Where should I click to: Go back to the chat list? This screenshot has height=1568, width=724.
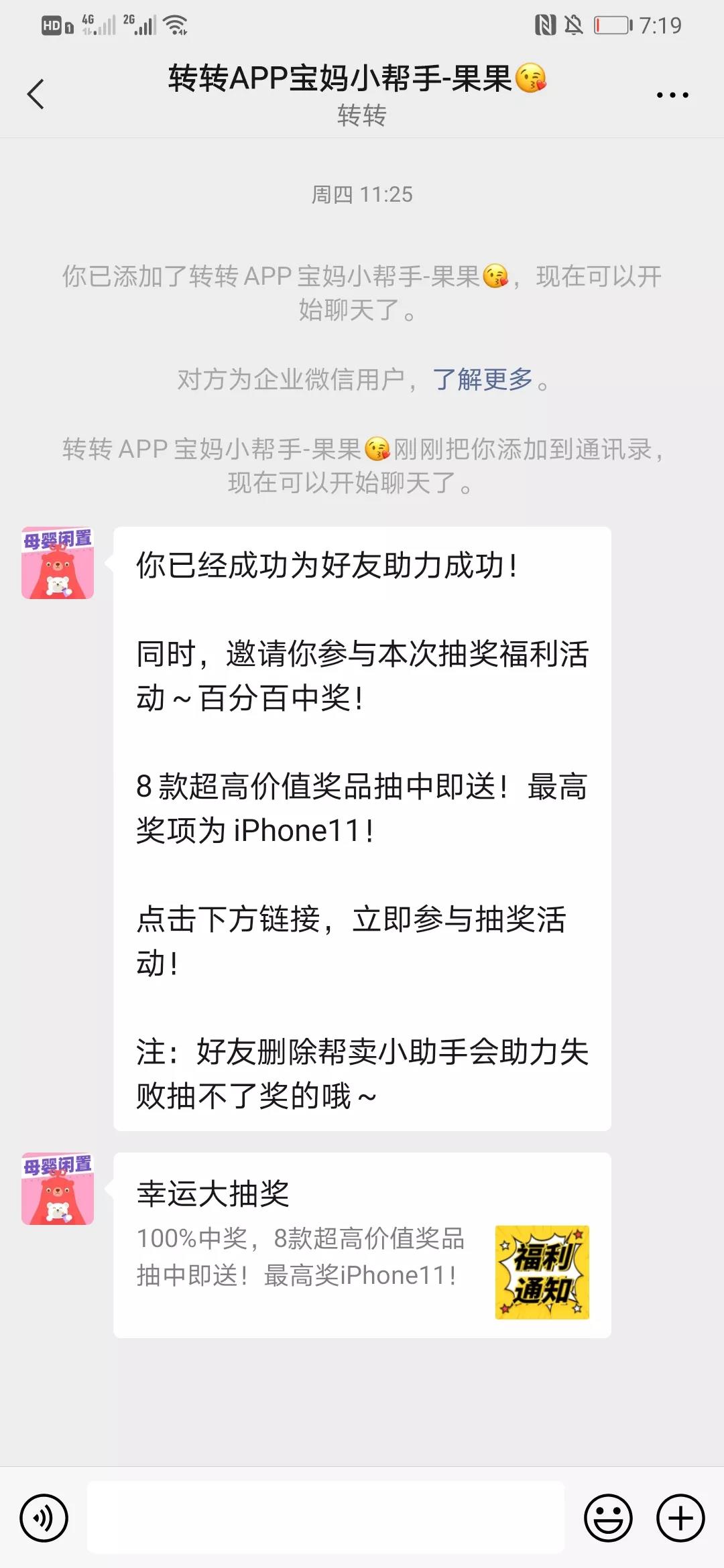click(x=36, y=94)
